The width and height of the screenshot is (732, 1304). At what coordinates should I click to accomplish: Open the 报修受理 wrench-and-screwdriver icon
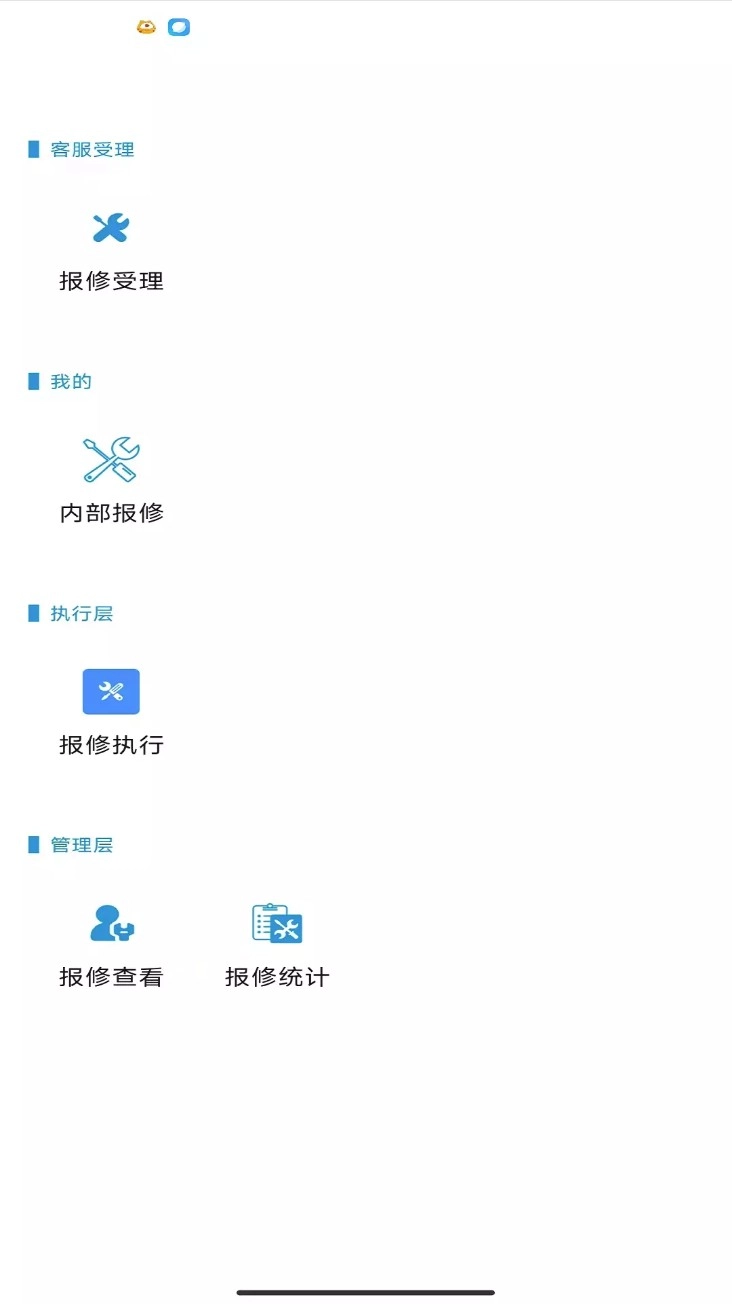point(112,228)
